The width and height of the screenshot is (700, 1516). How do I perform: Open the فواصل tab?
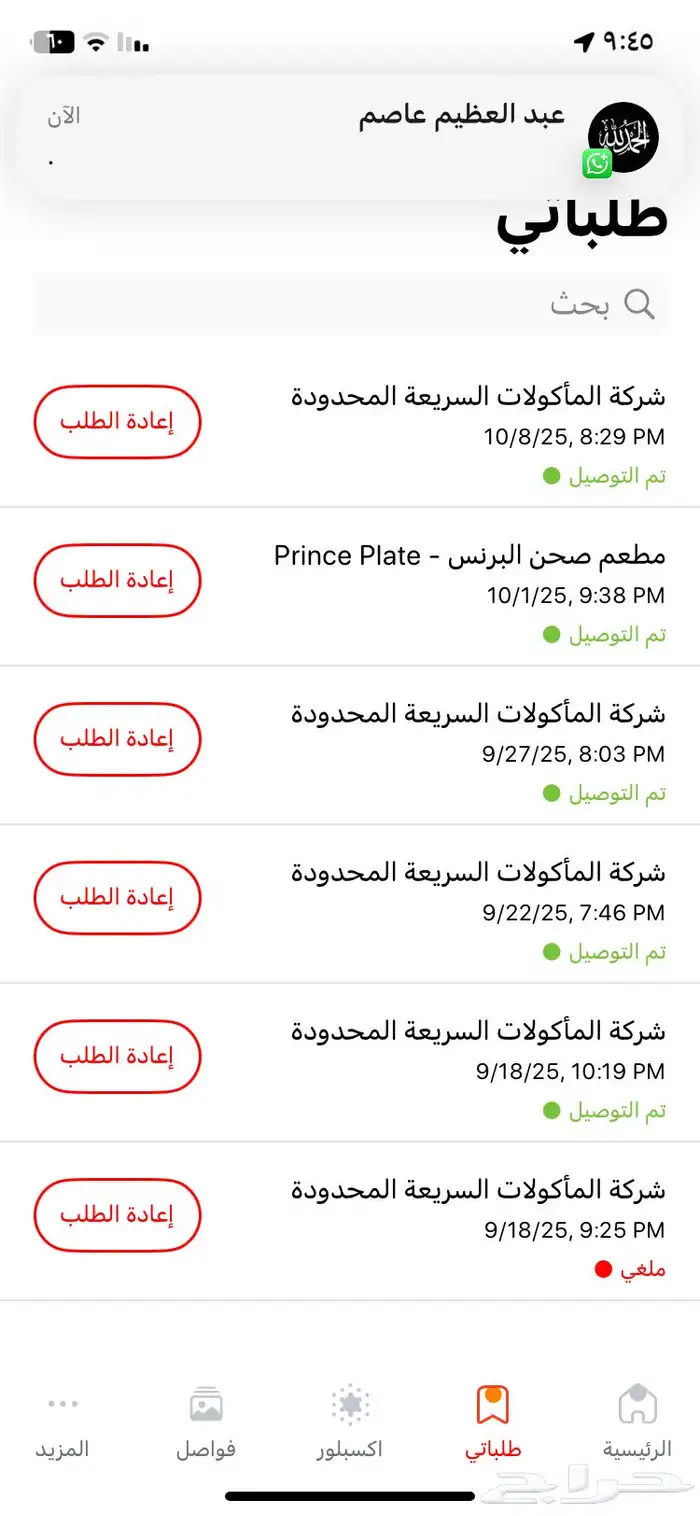click(206, 1421)
